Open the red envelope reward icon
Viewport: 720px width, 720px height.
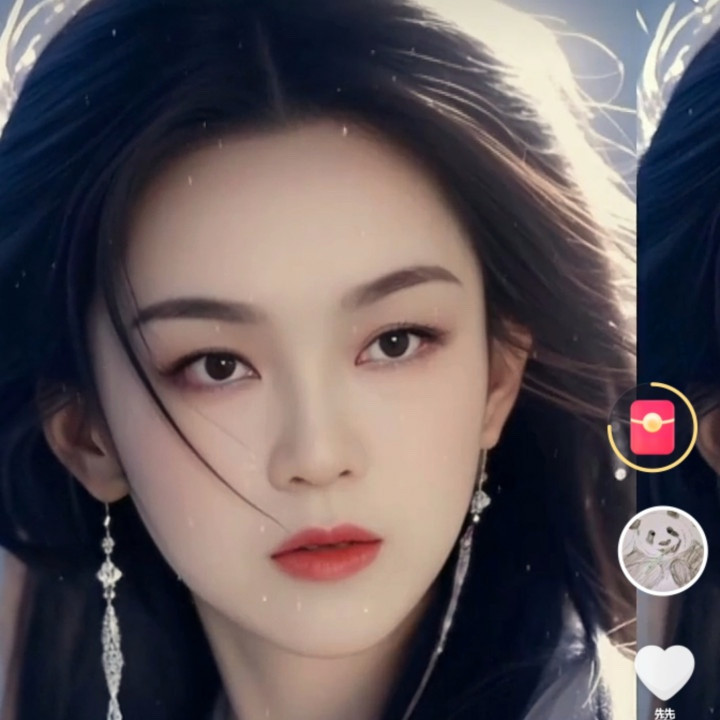(x=652, y=427)
